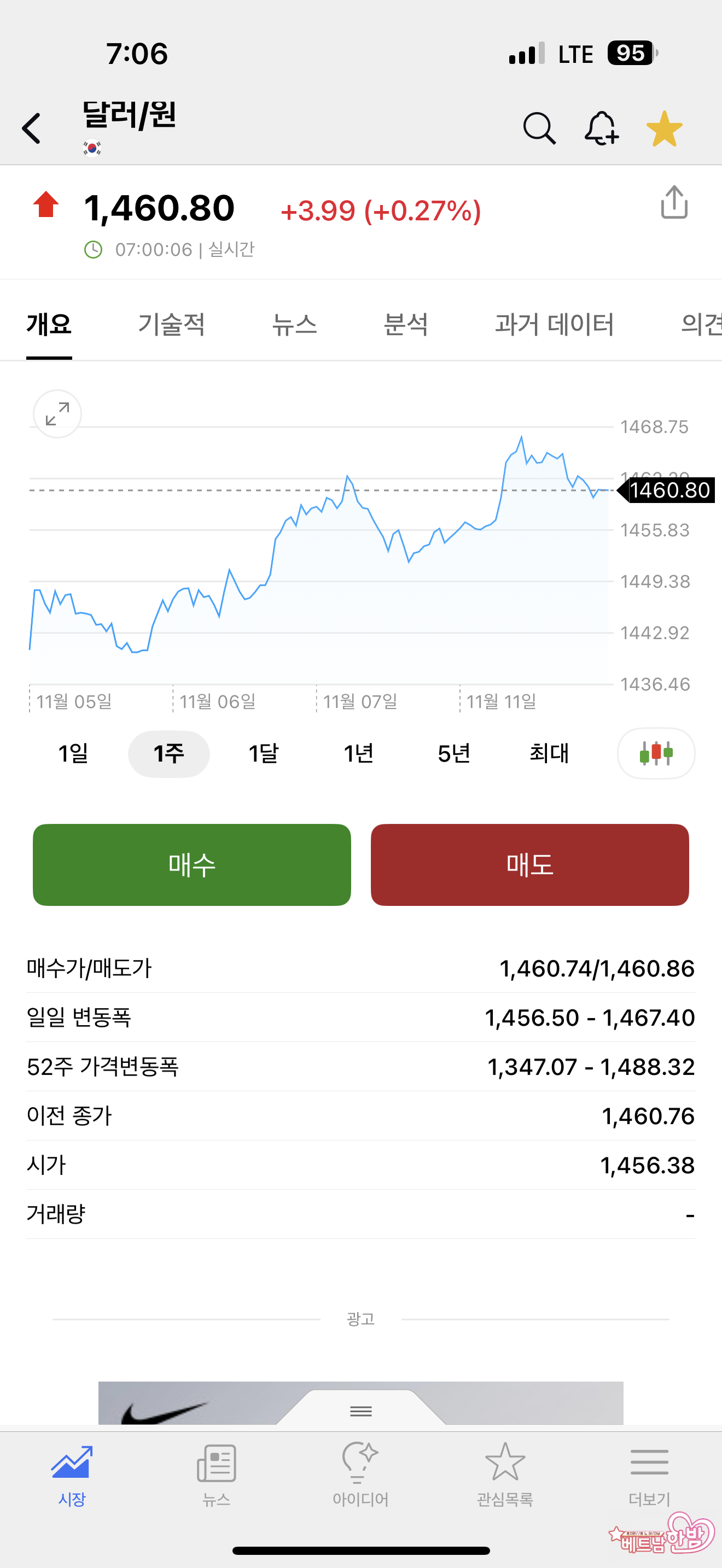Image resolution: width=722 pixels, height=1568 pixels.
Task: Tap the red 매도 button
Action: [529, 864]
